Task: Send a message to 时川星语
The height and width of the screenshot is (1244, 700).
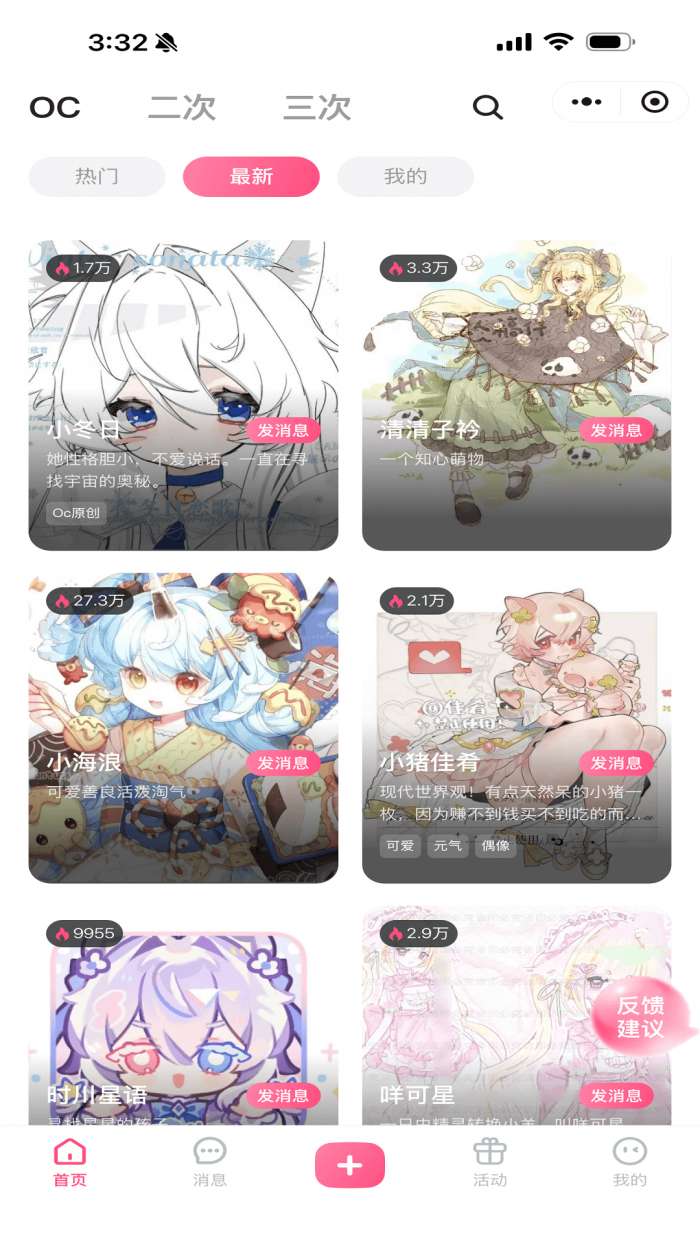Action: tap(283, 1095)
